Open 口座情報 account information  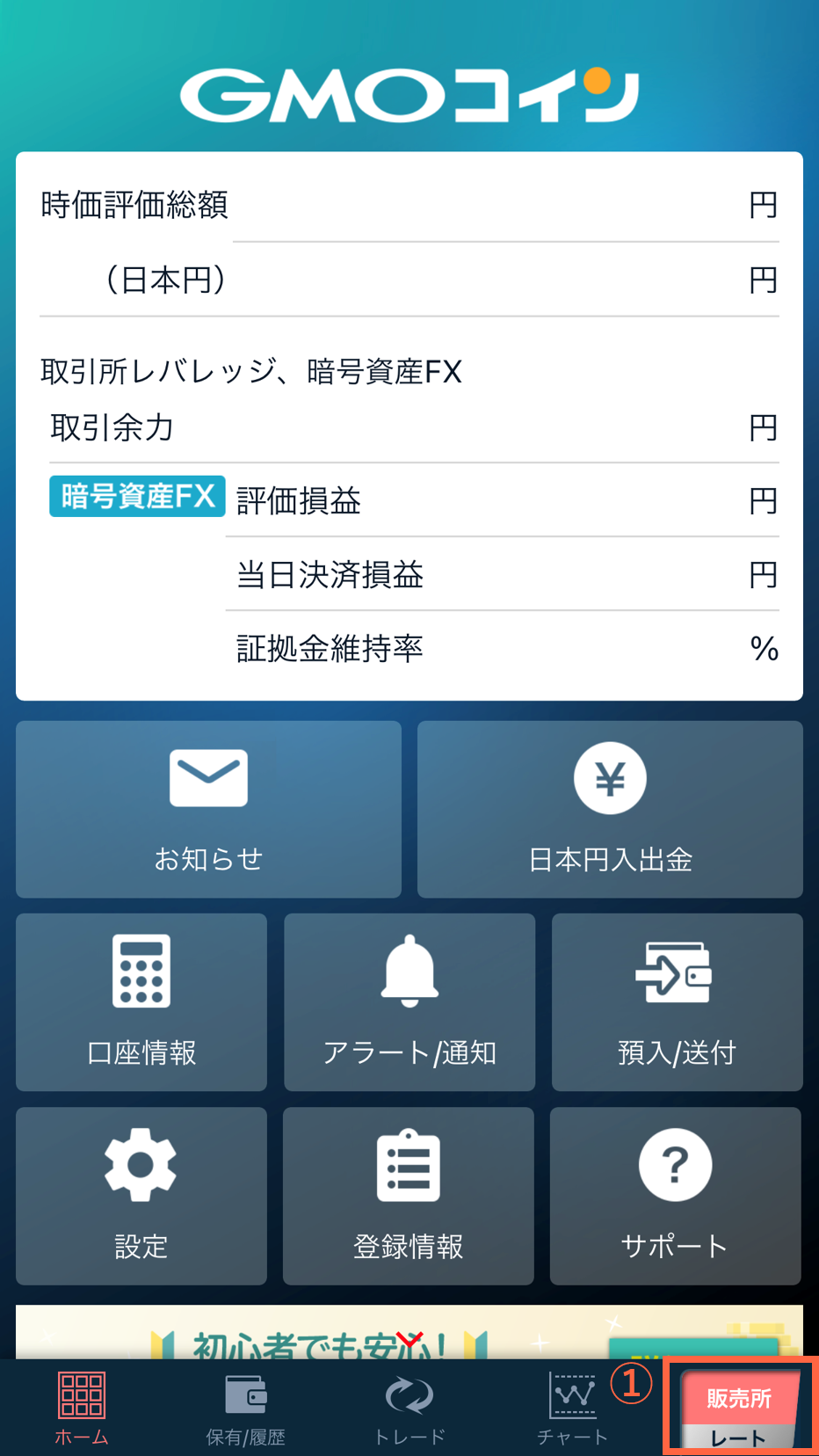coord(141,1002)
